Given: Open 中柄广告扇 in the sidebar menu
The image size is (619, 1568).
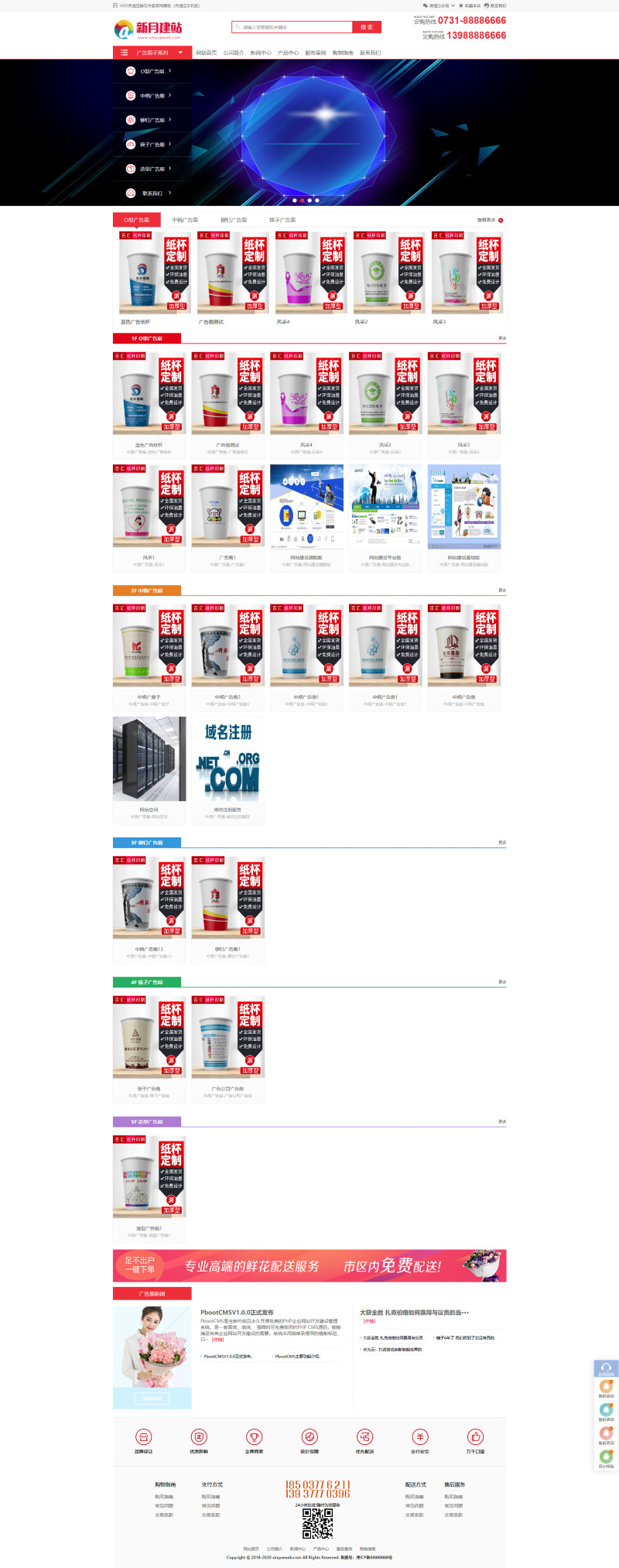Looking at the screenshot, I should coord(152,96).
